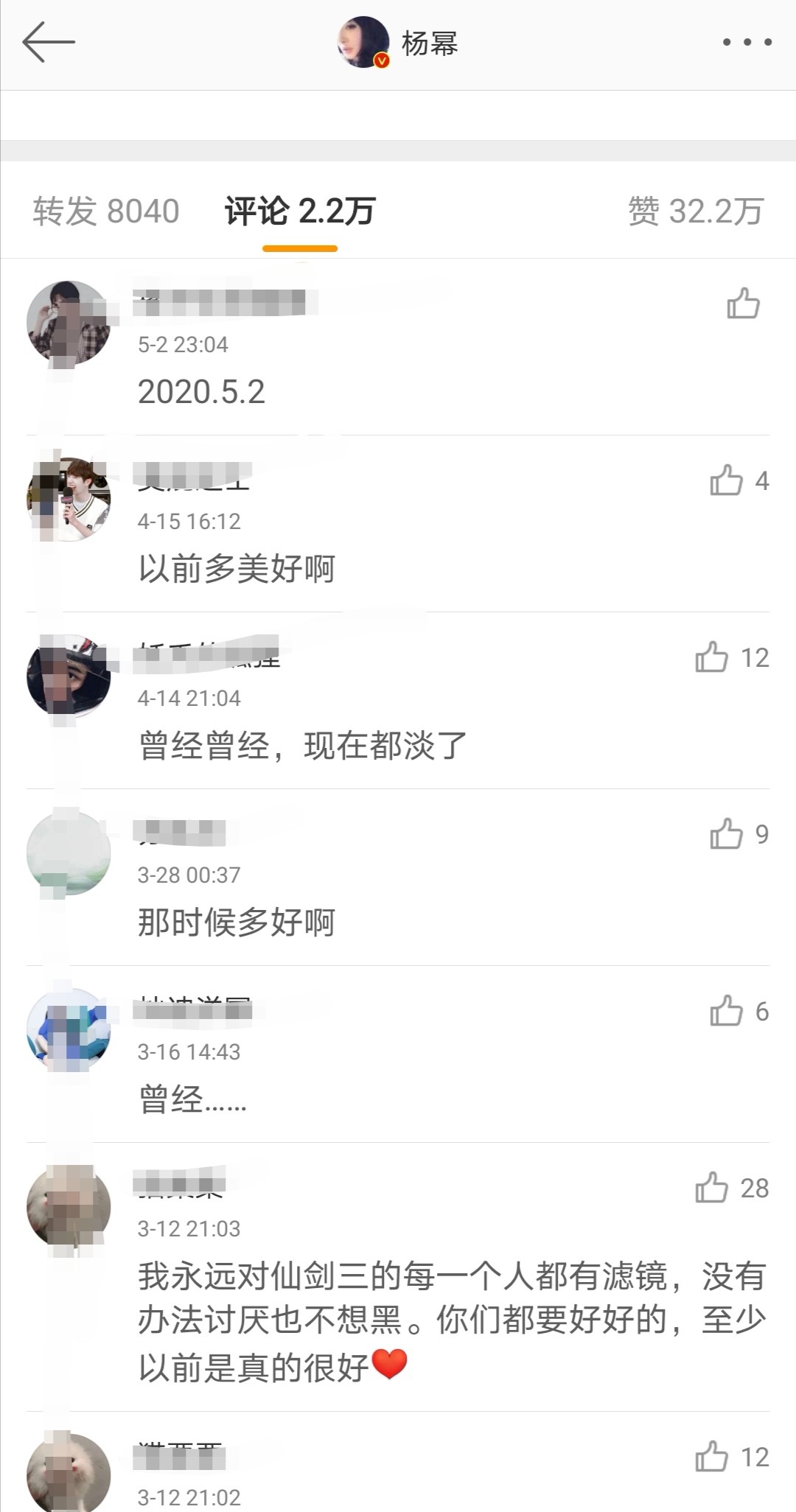Open the avatar of the 4-15 16:12 commenter
The height and width of the screenshot is (1512, 796).
click(69, 499)
